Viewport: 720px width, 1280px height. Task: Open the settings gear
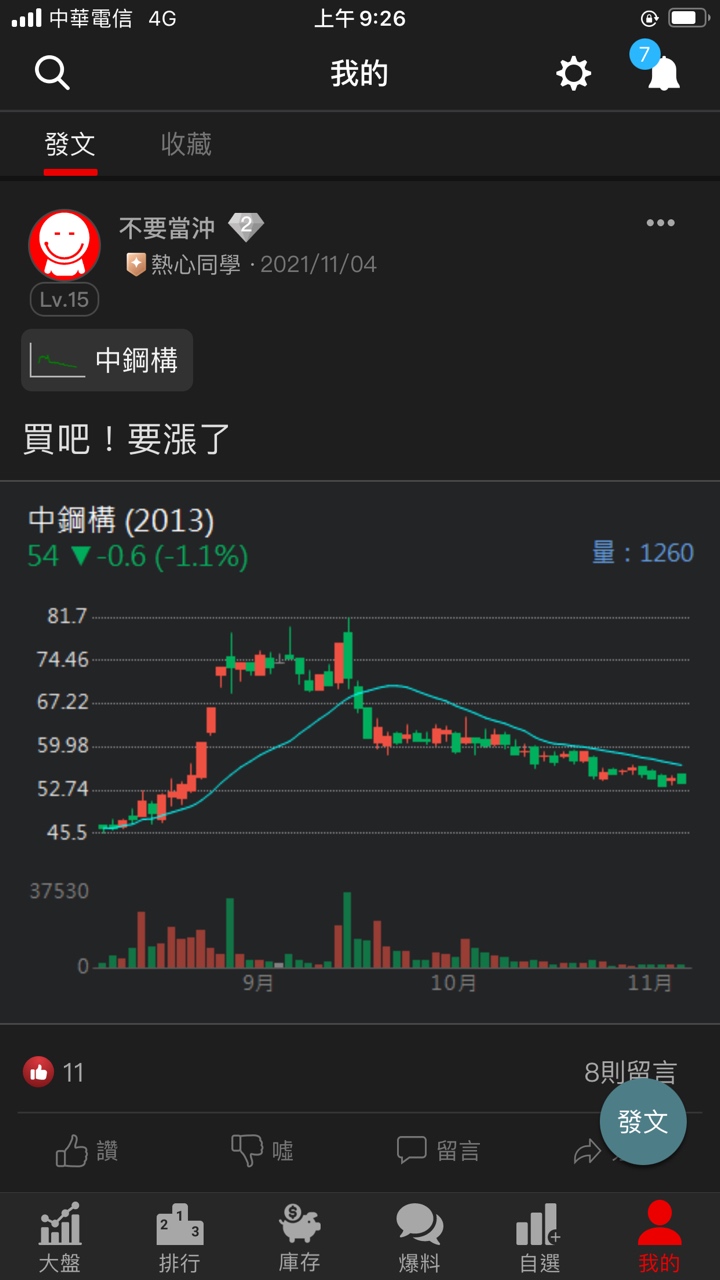[x=573, y=73]
